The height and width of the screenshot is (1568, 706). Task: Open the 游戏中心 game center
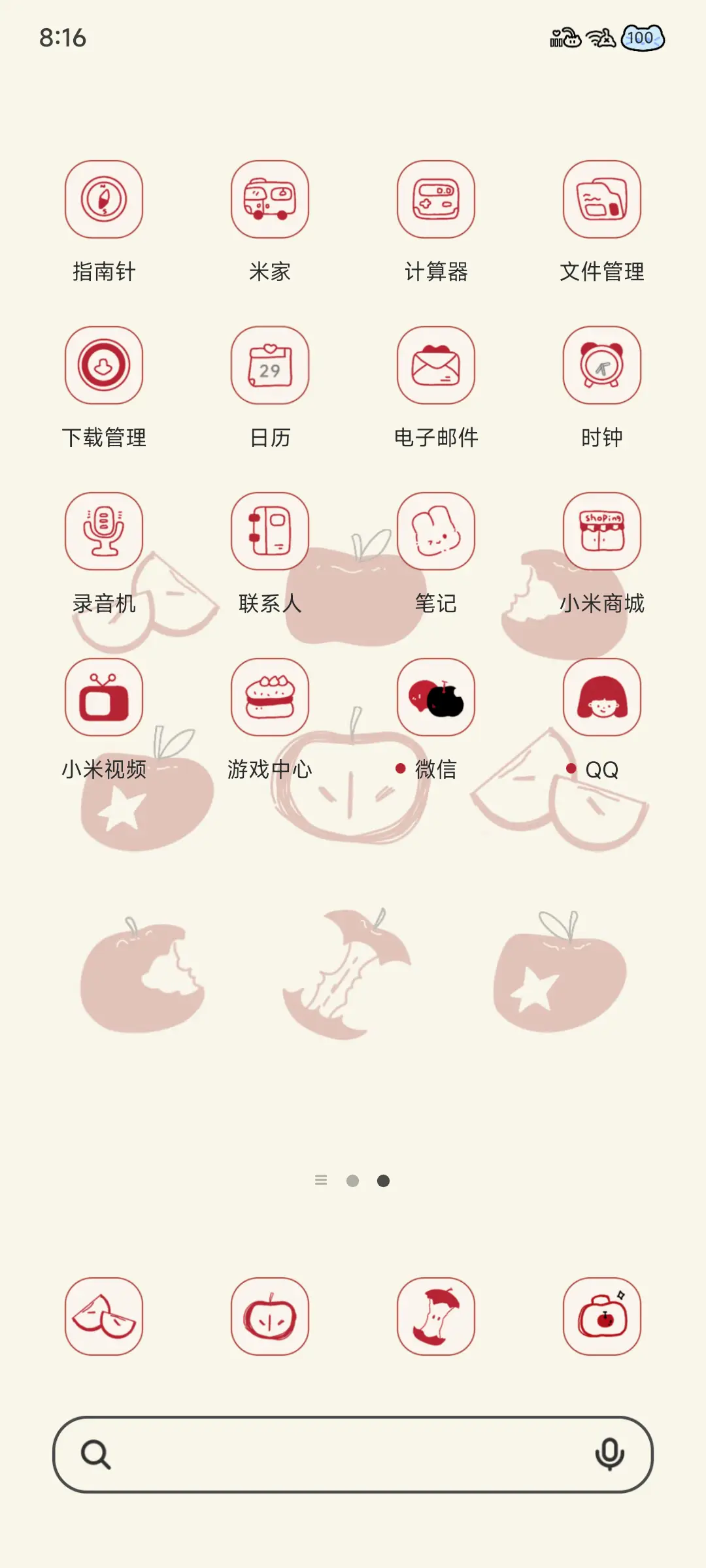(269, 697)
